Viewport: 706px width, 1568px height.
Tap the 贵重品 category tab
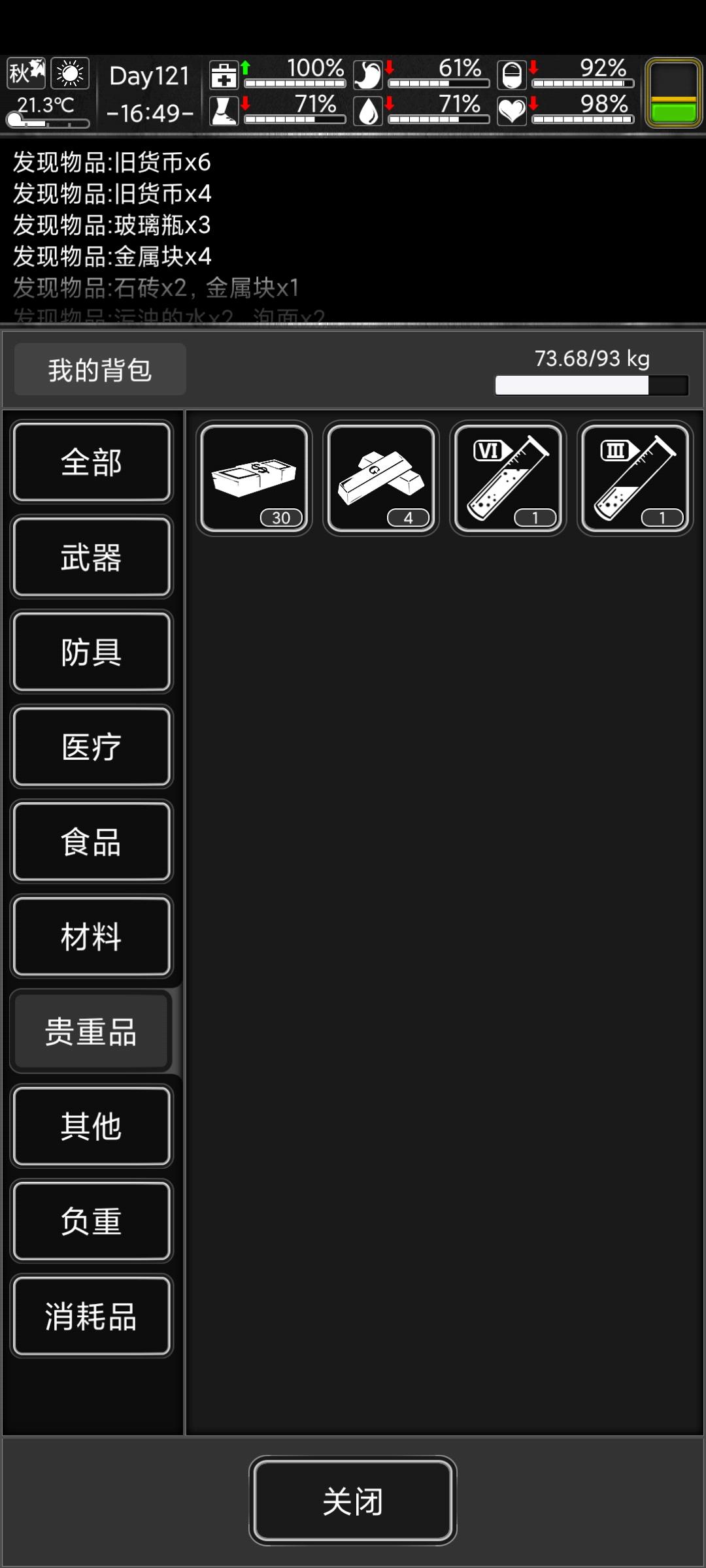pos(92,1032)
